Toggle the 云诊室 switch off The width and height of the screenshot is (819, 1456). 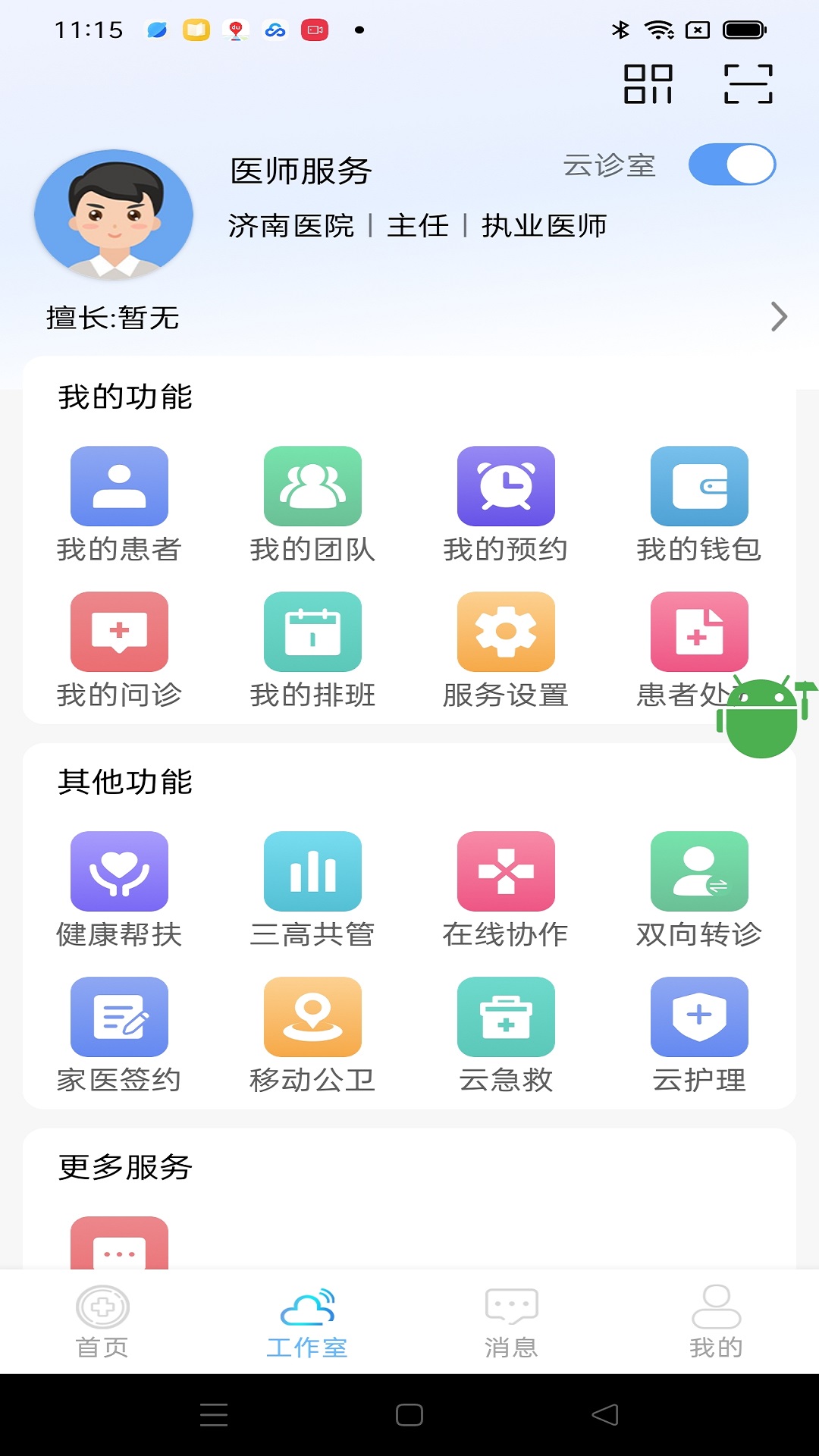pyautogui.click(x=730, y=163)
